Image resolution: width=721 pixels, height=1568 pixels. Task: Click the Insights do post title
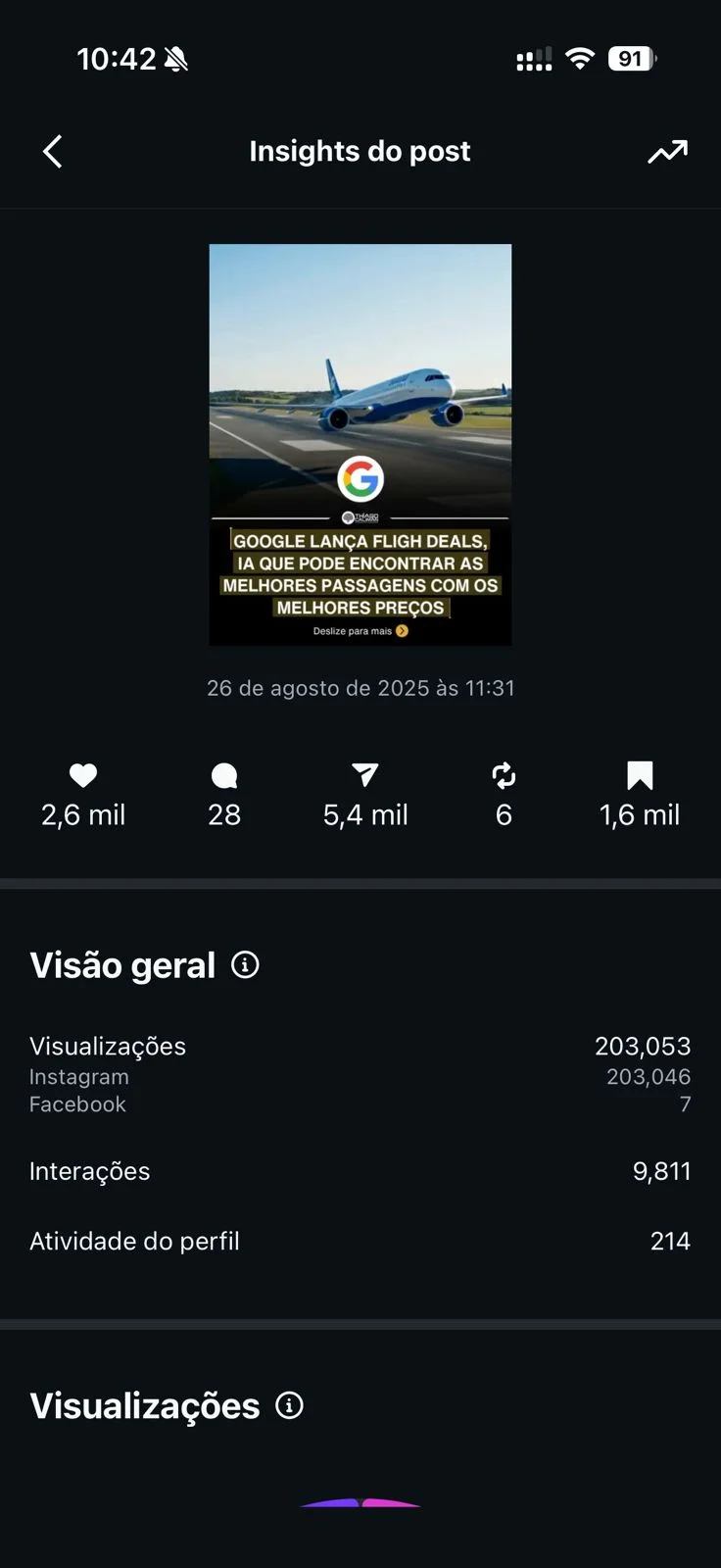click(x=360, y=152)
